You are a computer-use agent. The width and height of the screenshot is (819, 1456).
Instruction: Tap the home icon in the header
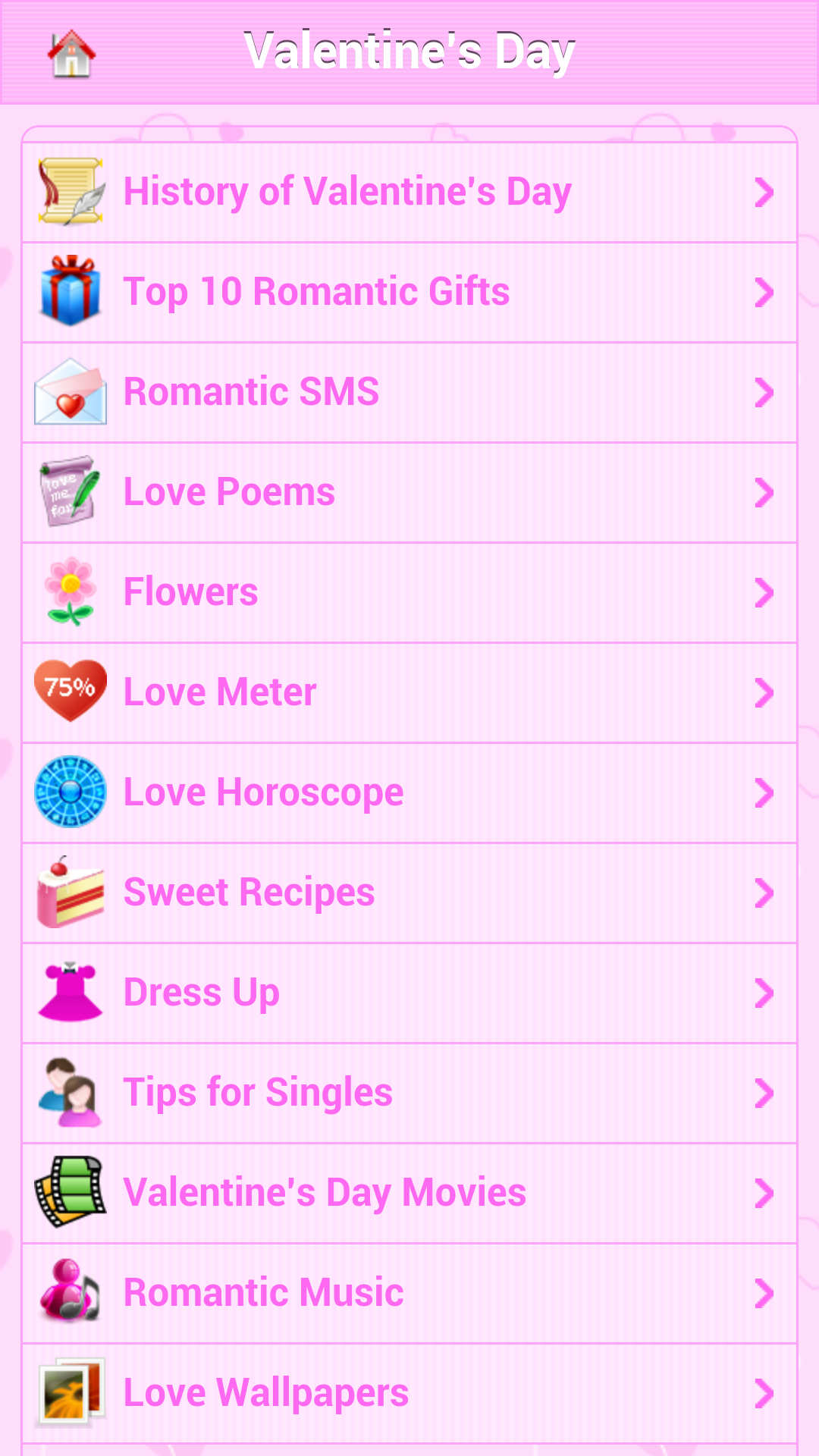coord(71,53)
